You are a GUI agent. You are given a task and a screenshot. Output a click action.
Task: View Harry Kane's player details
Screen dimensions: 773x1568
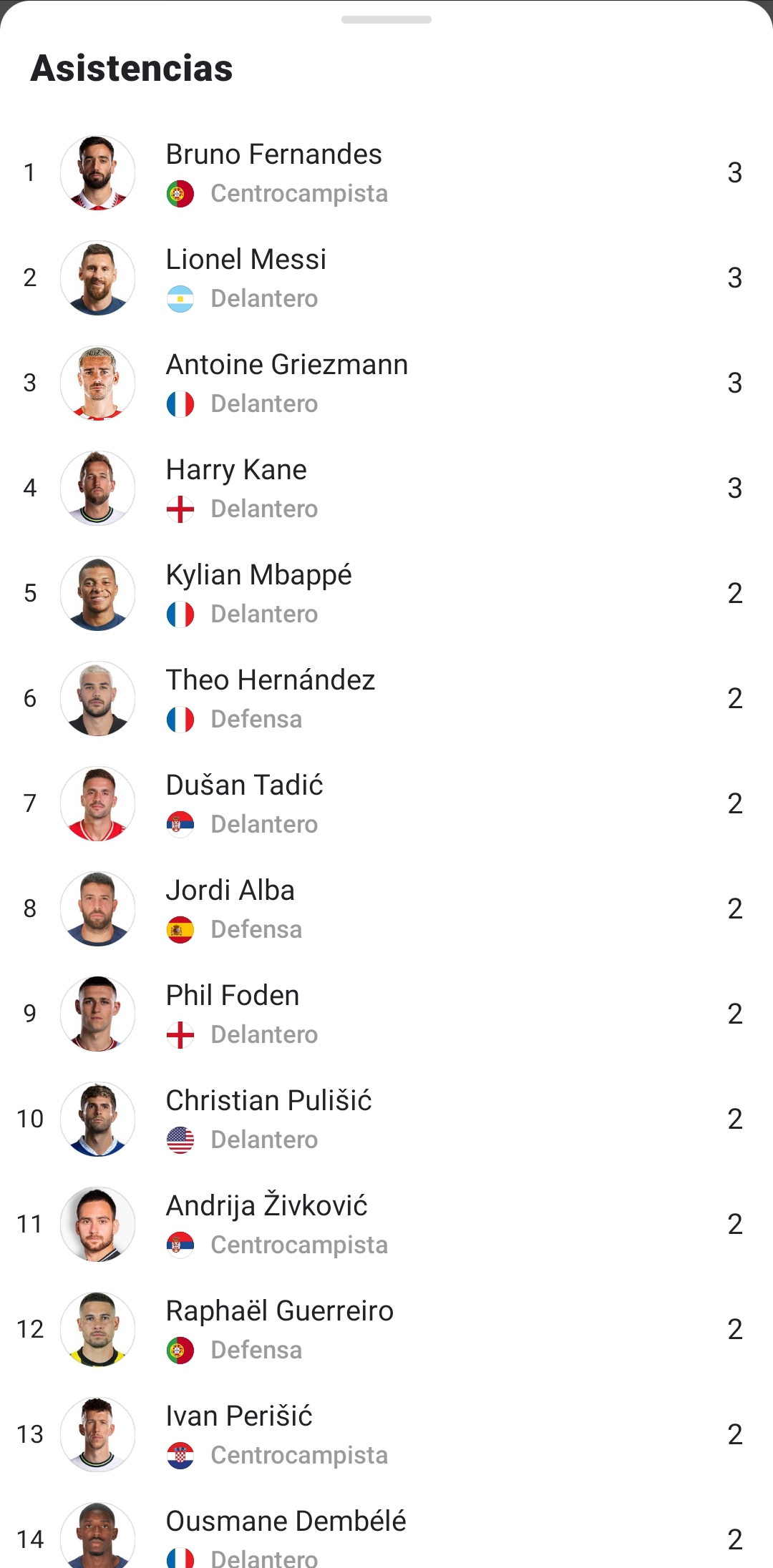coord(386,488)
